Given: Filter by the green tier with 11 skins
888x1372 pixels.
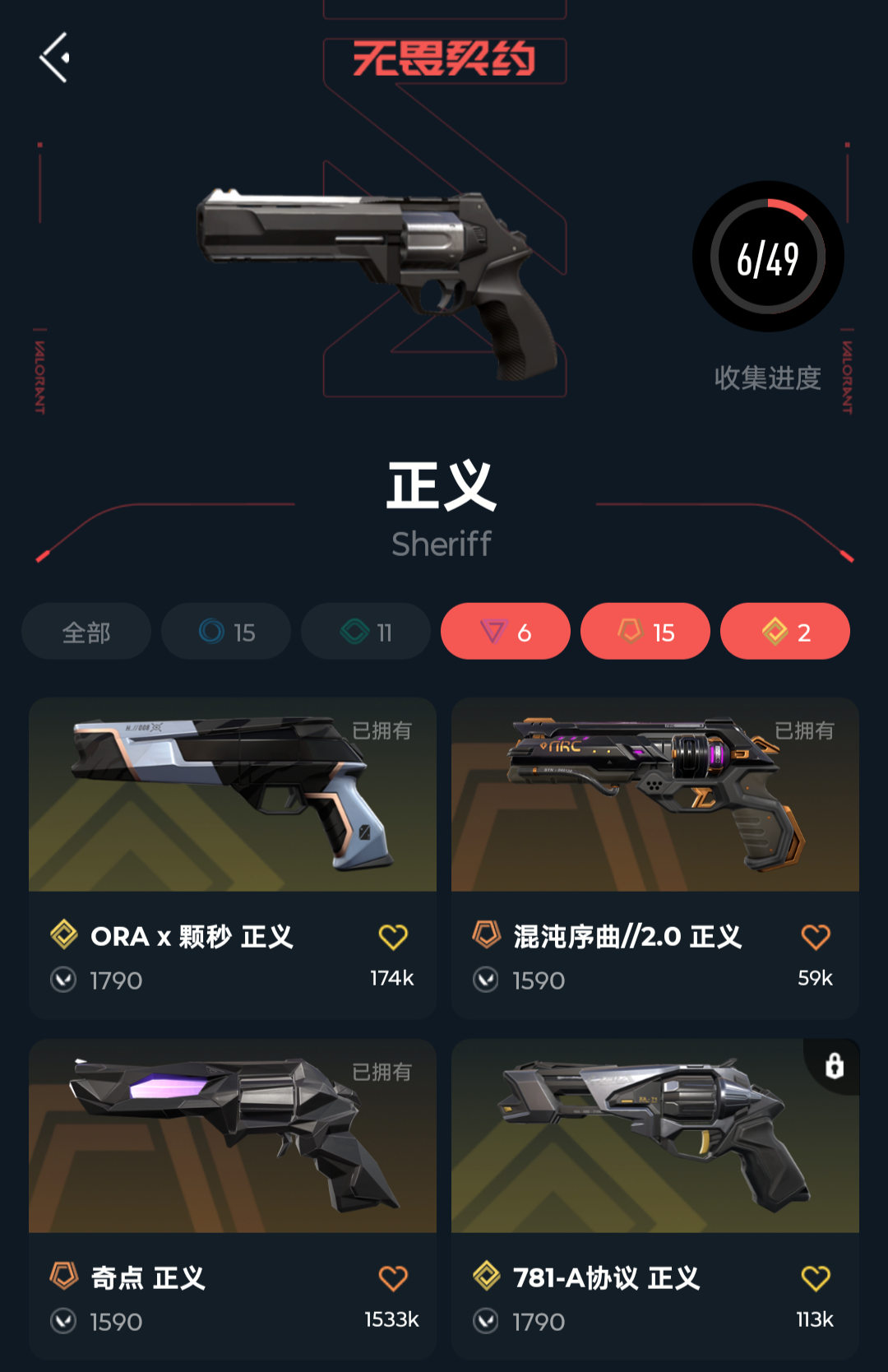Looking at the screenshot, I should pos(366,632).
